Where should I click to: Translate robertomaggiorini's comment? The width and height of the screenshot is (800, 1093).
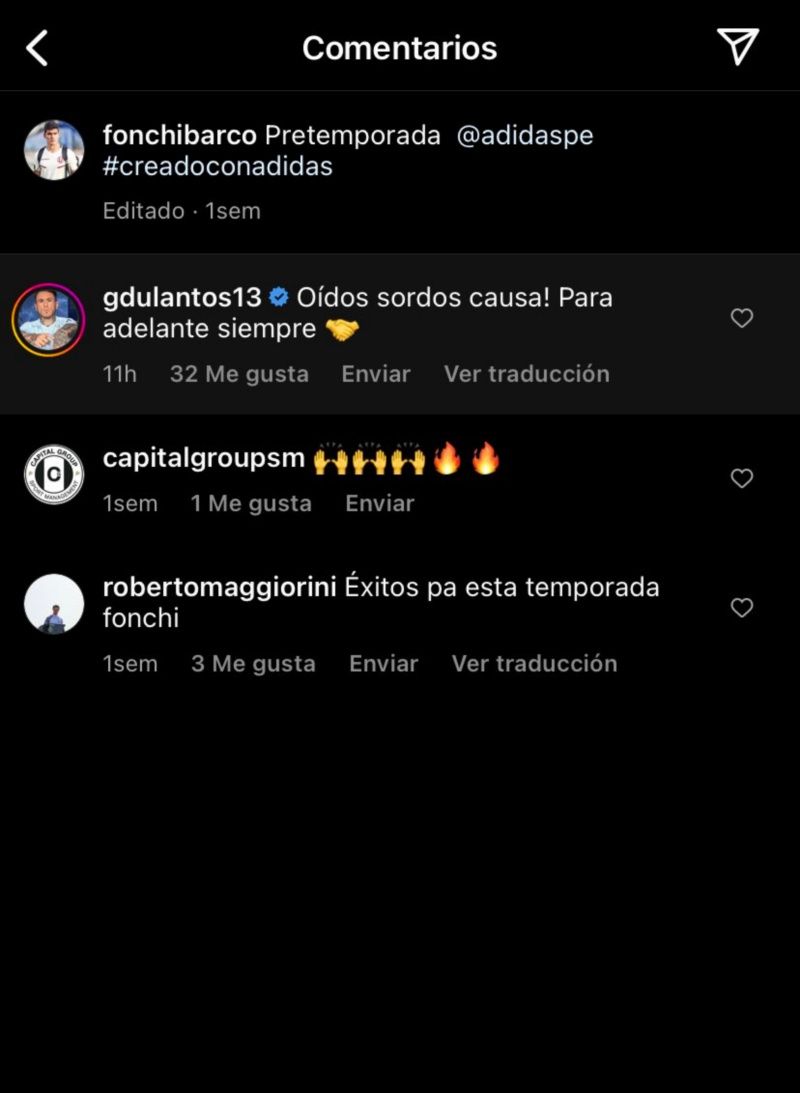tap(534, 664)
